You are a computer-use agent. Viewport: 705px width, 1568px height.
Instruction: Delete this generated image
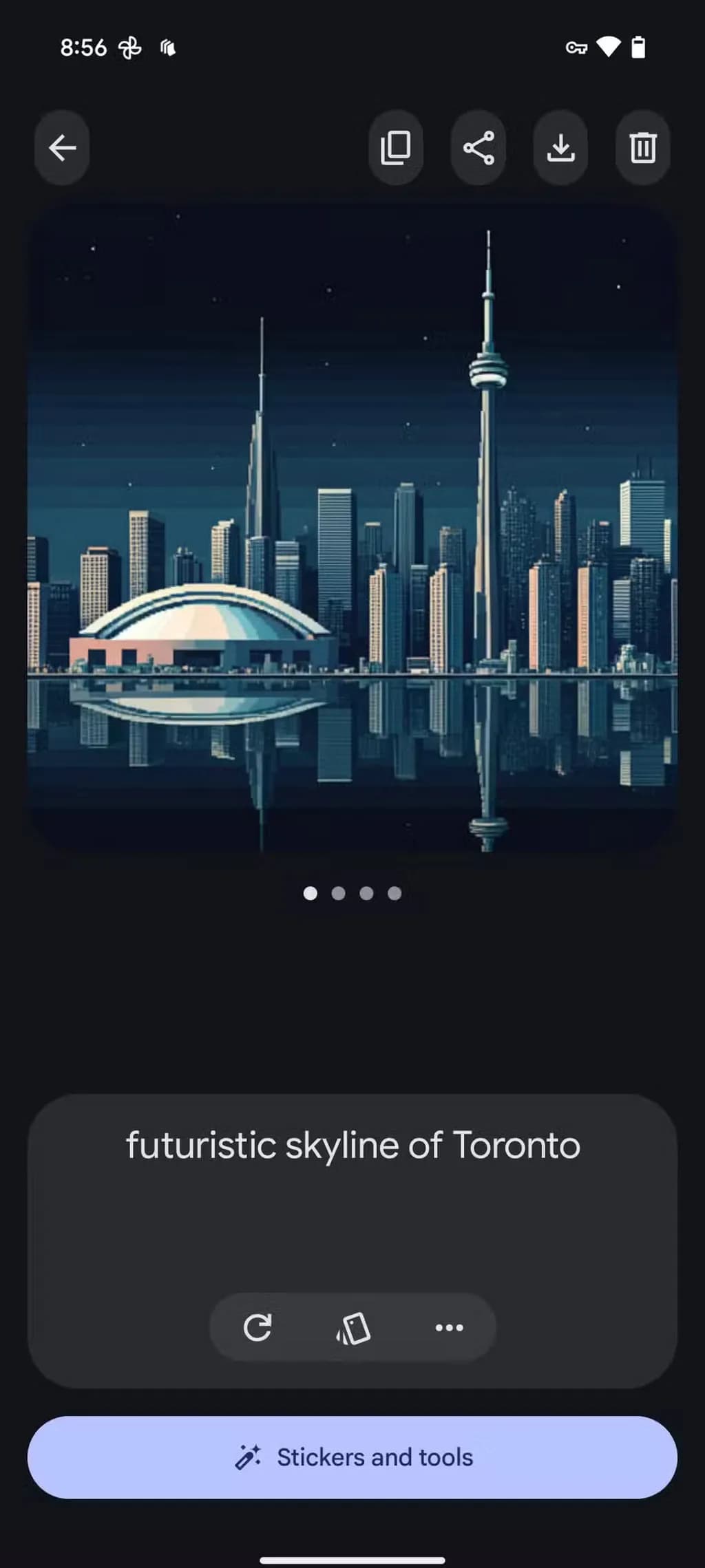pos(642,148)
